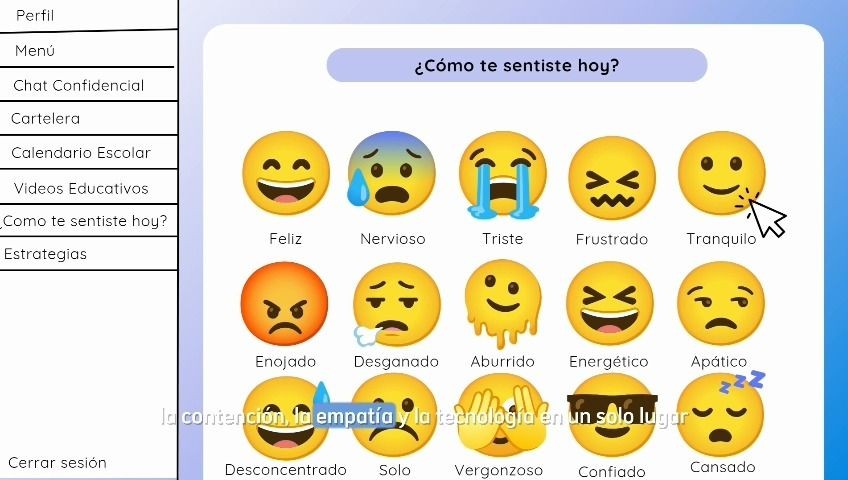Open Chat Confidencial
The image size is (848, 480).
(x=79, y=86)
